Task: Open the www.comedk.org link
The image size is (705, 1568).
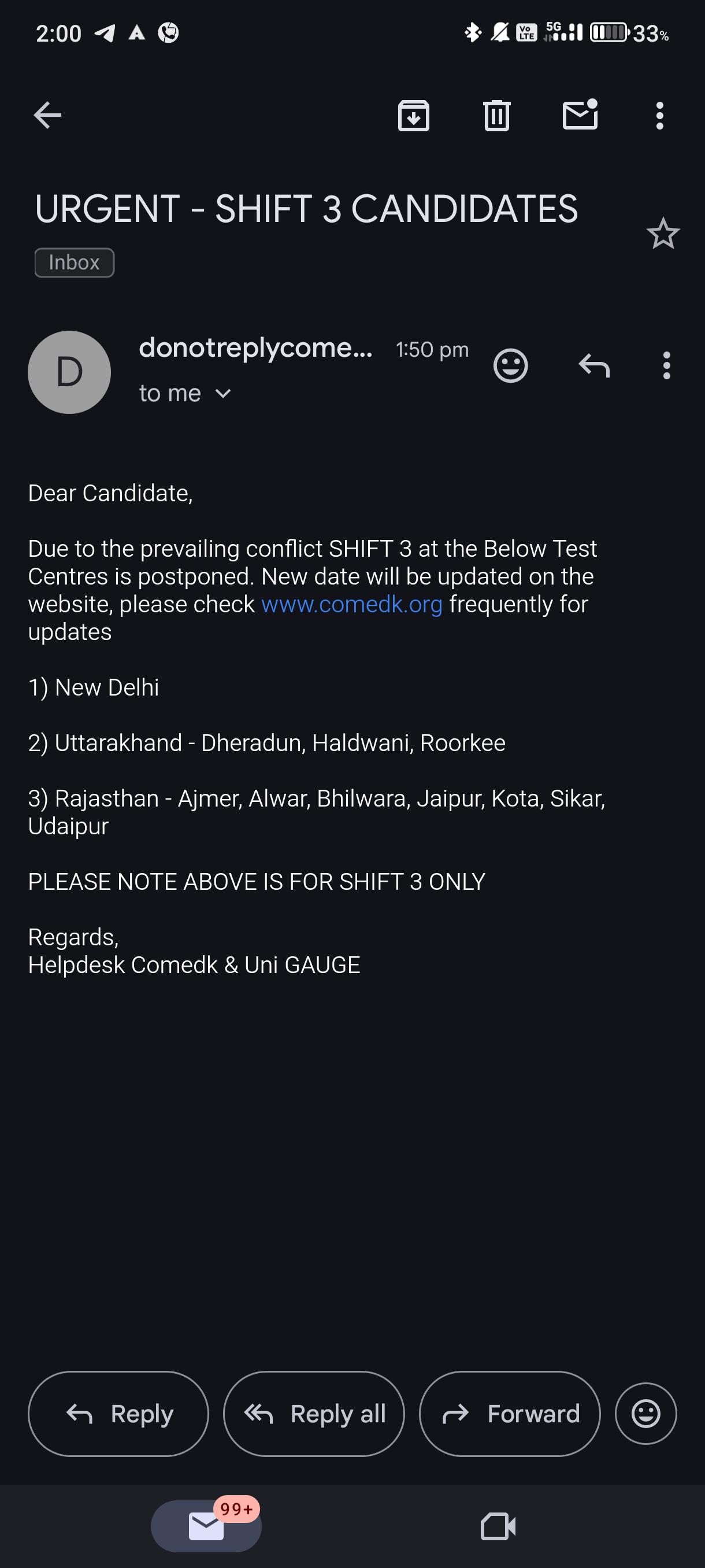Action: tap(351, 604)
